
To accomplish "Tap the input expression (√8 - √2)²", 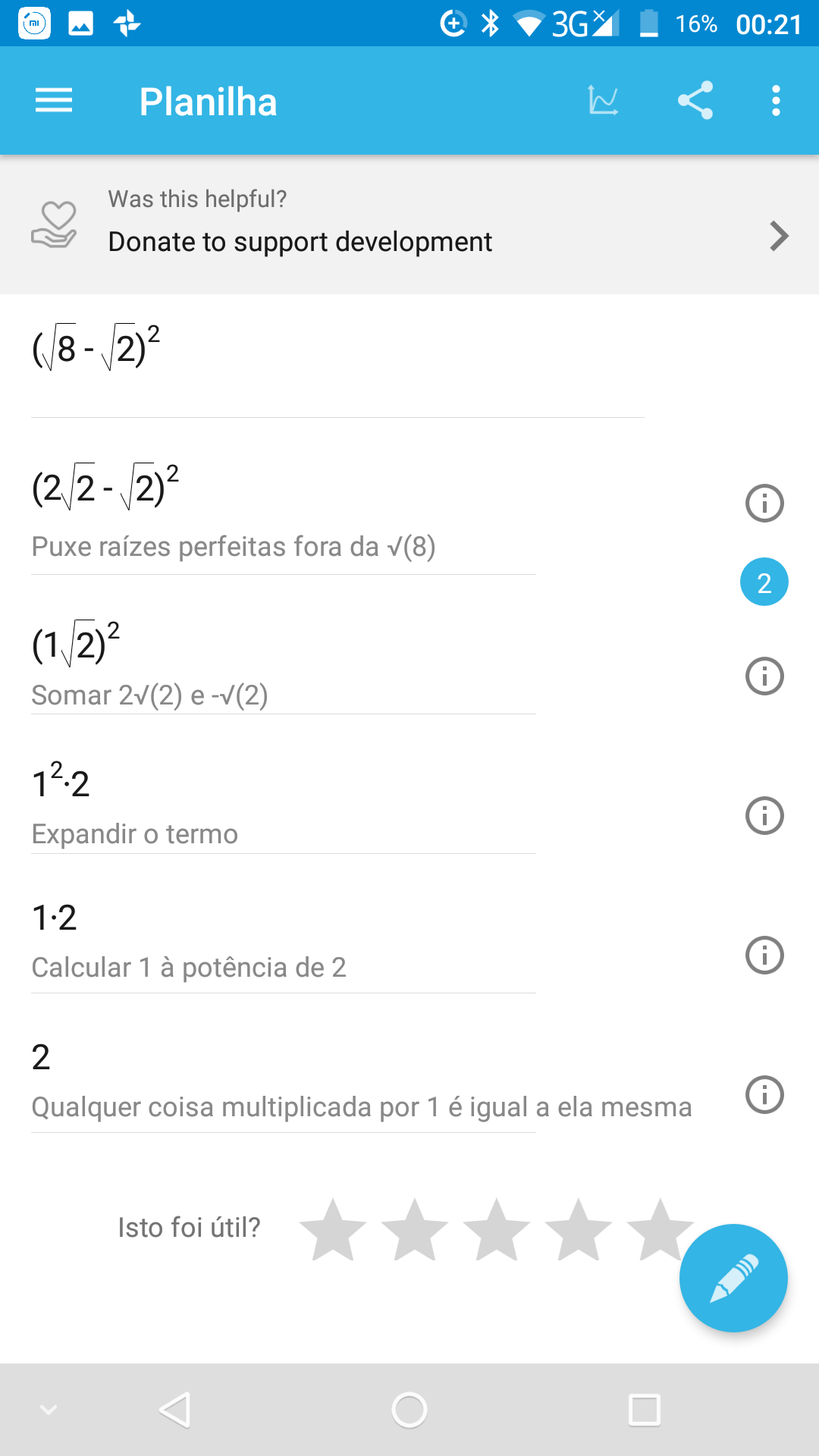I will tap(96, 347).
